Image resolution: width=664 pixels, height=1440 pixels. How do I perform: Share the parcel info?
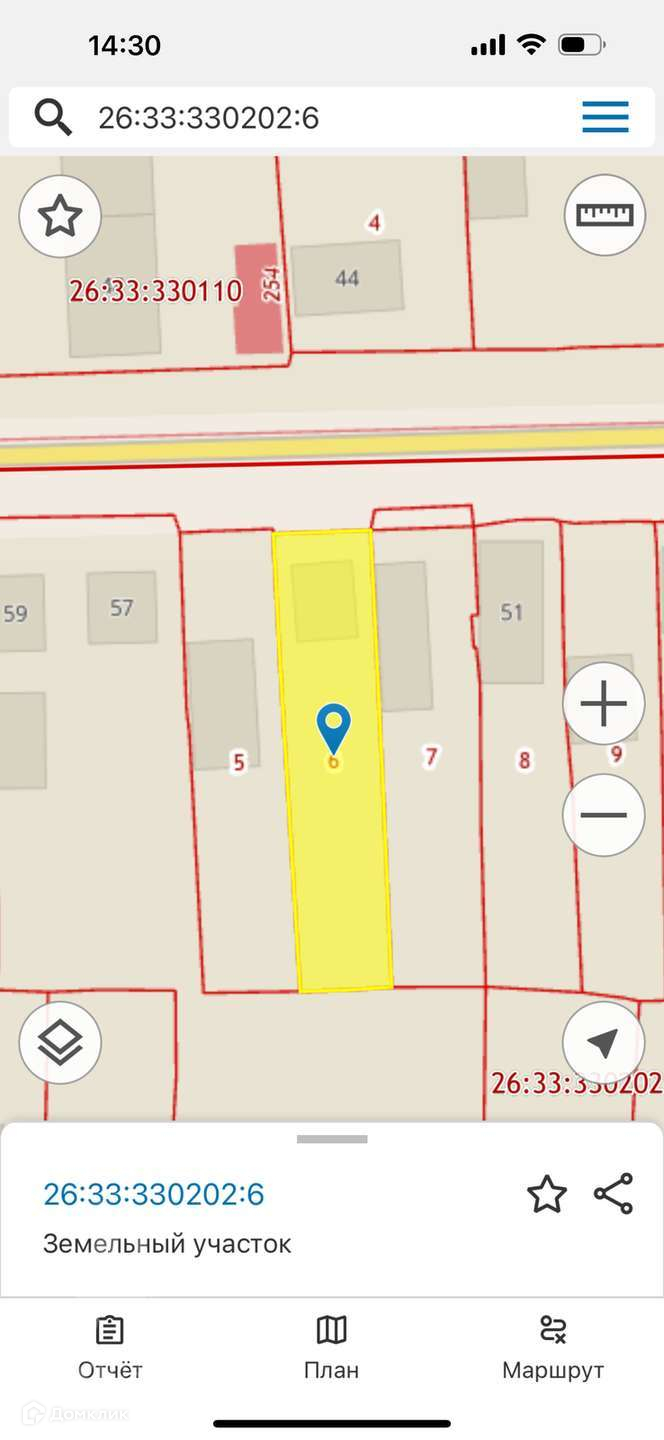pos(613,1194)
